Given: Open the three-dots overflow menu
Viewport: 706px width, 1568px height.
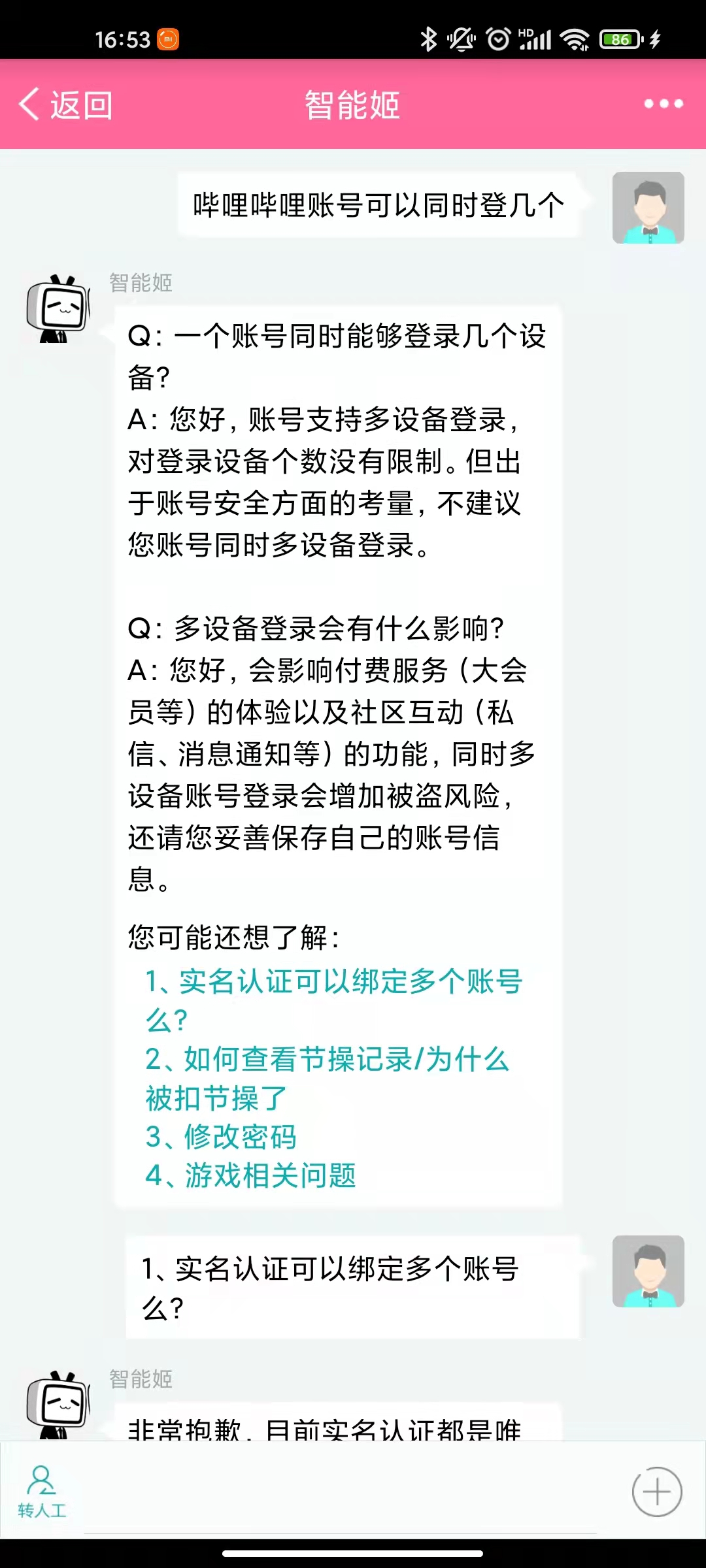Looking at the screenshot, I should pyautogui.click(x=662, y=103).
